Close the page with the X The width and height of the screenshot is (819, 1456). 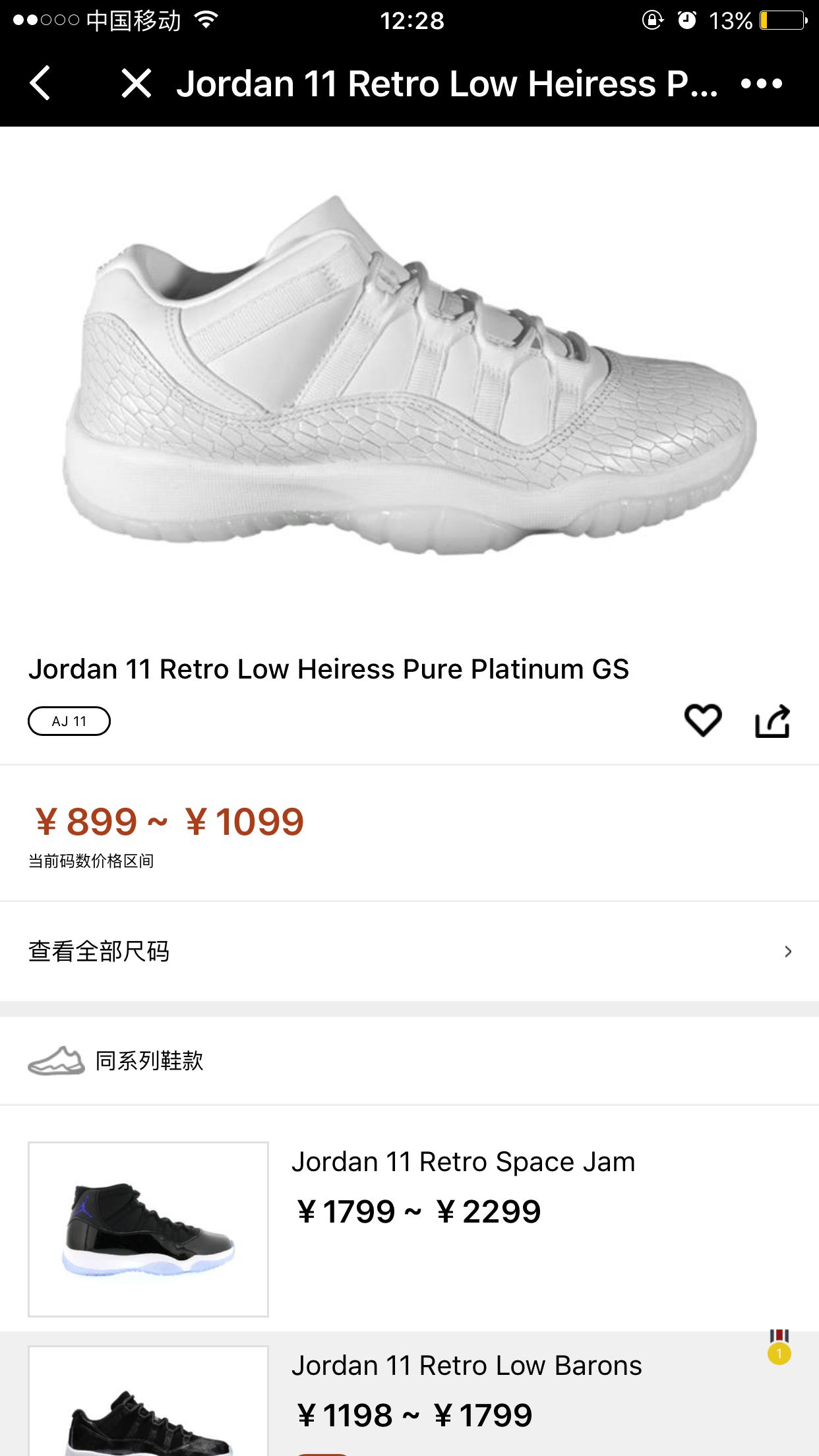[x=136, y=84]
